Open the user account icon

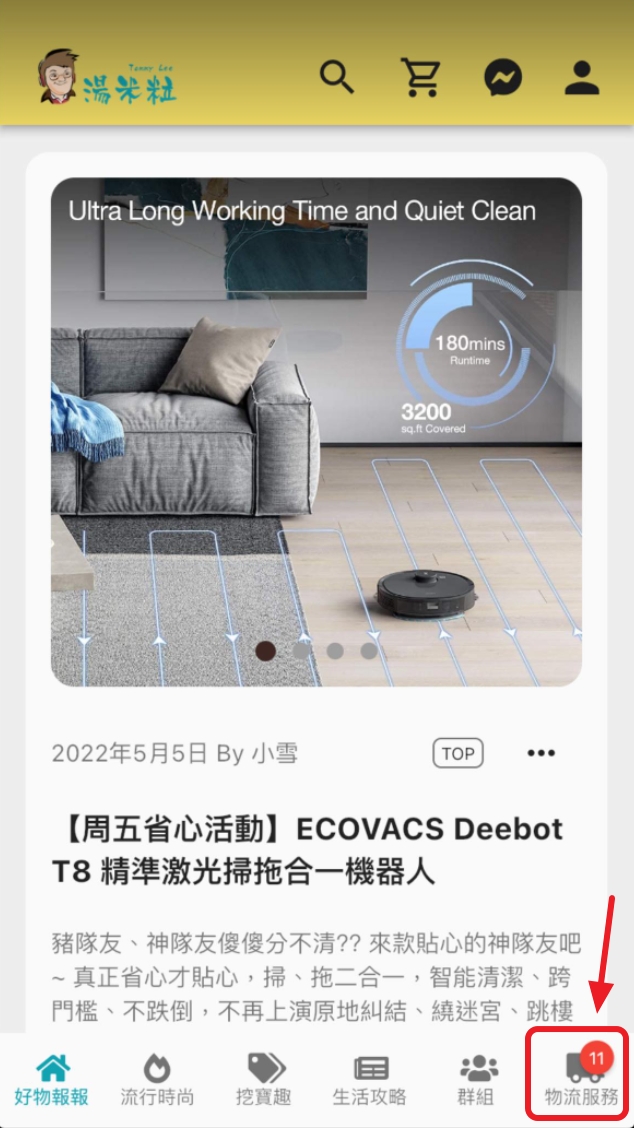[581, 77]
